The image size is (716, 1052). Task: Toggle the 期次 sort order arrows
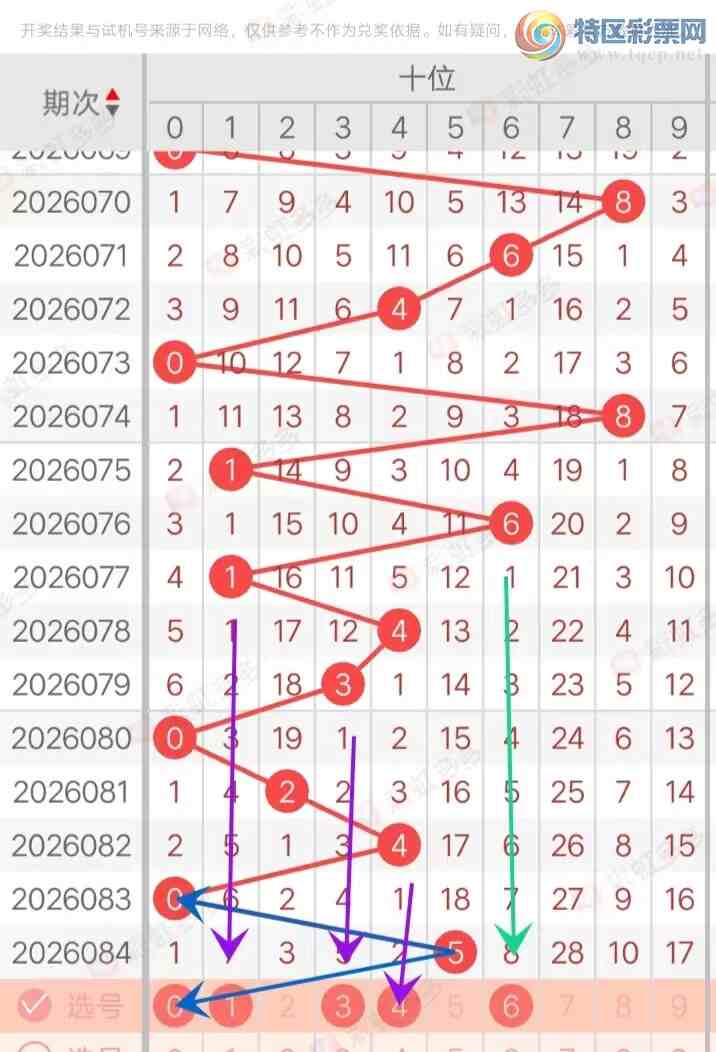point(112,101)
